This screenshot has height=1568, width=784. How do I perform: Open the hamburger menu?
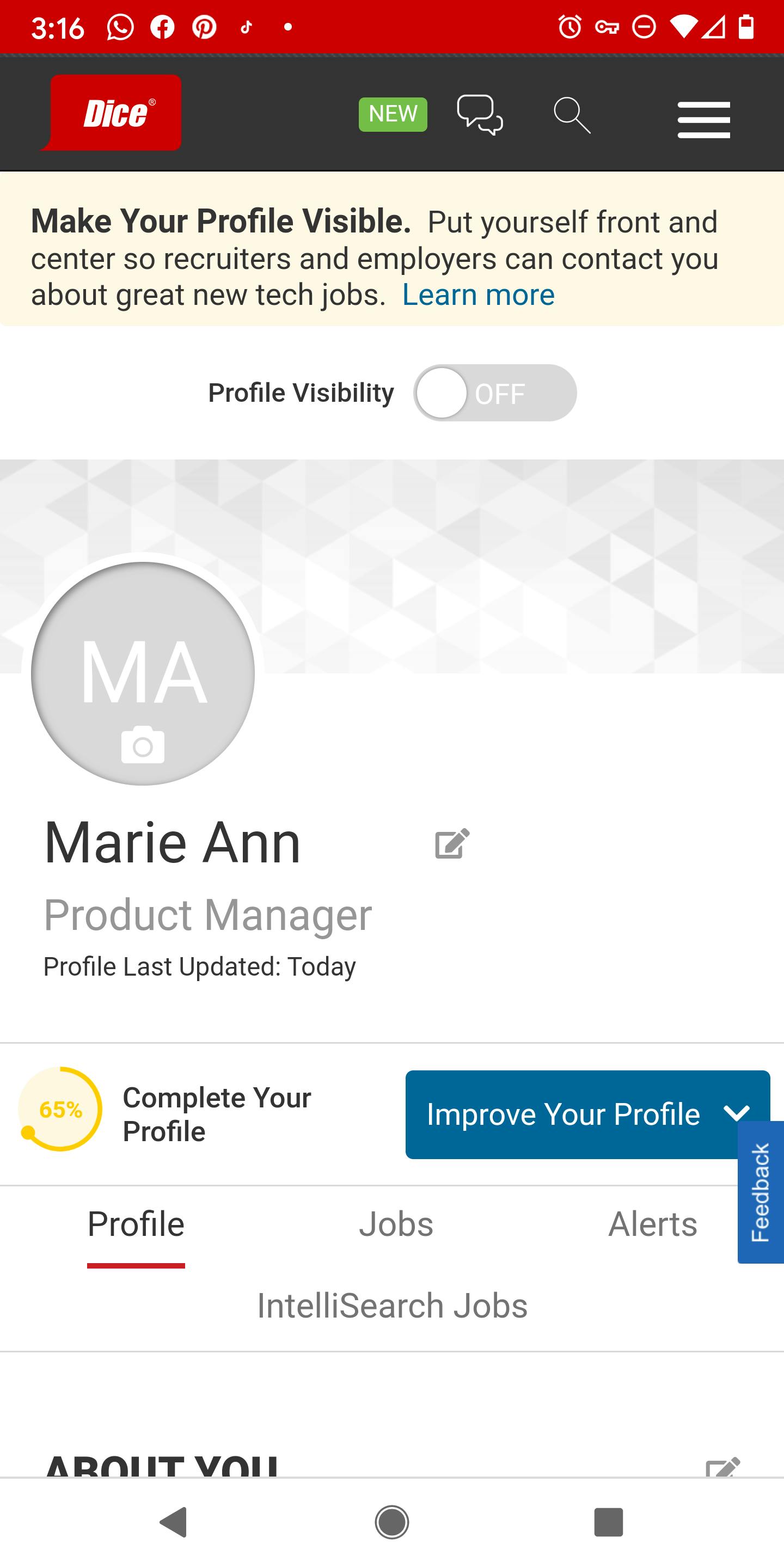click(703, 119)
